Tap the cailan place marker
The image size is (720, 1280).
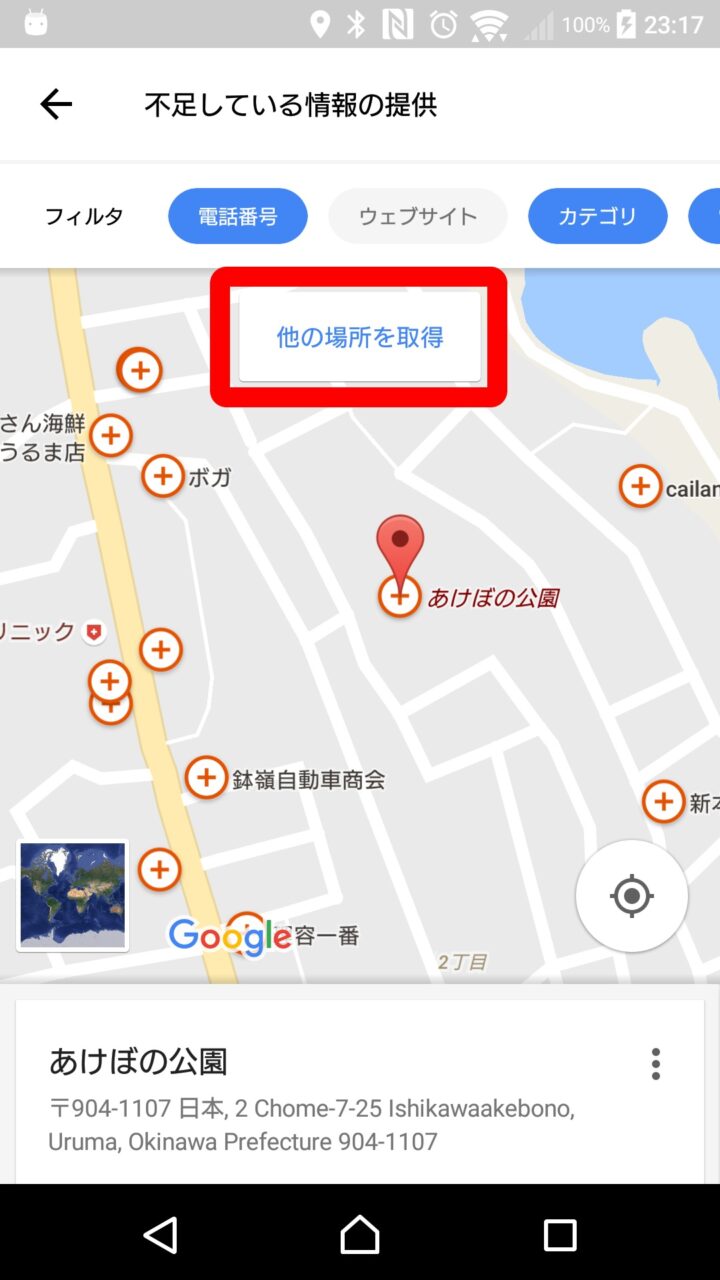pos(640,487)
